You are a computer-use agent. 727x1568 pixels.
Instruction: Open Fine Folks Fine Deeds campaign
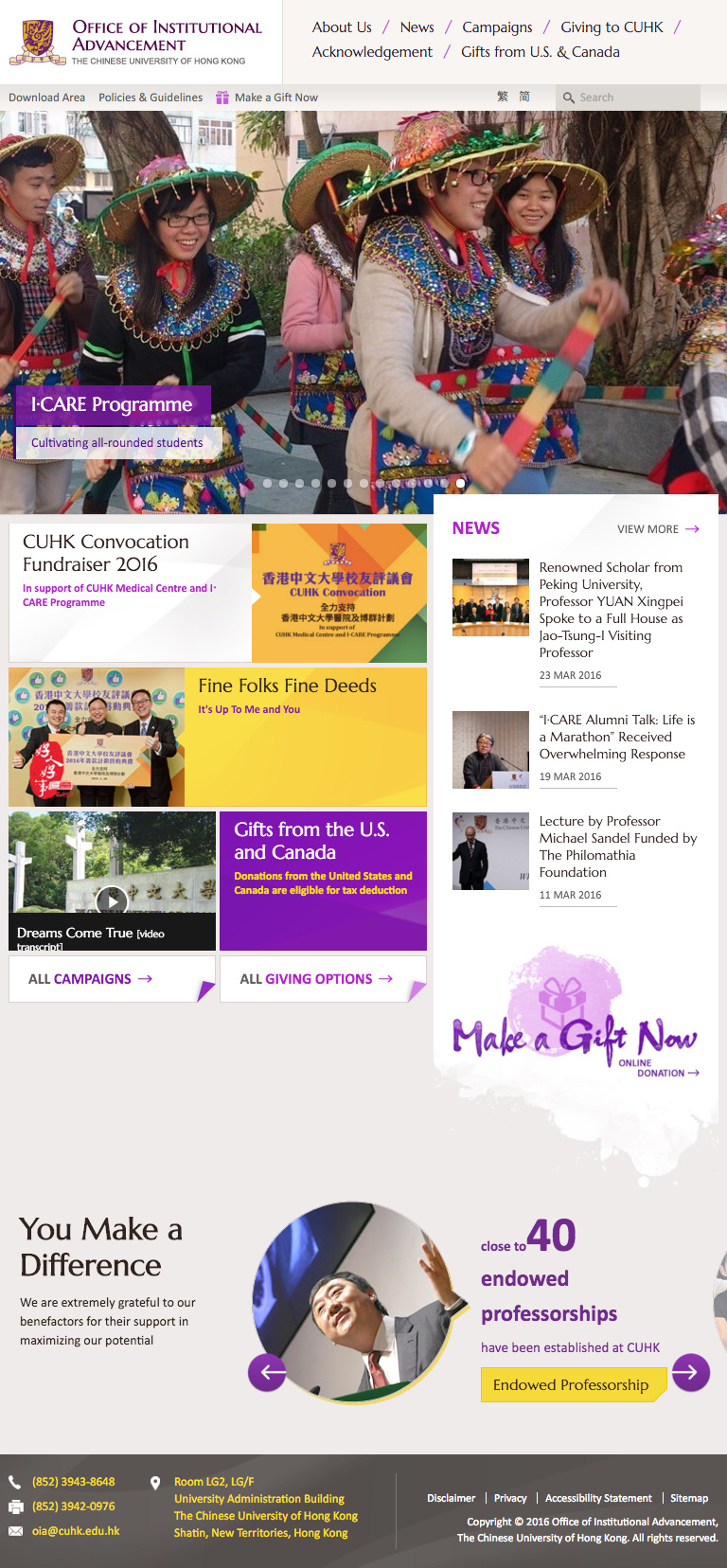click(x=218, y=737)
